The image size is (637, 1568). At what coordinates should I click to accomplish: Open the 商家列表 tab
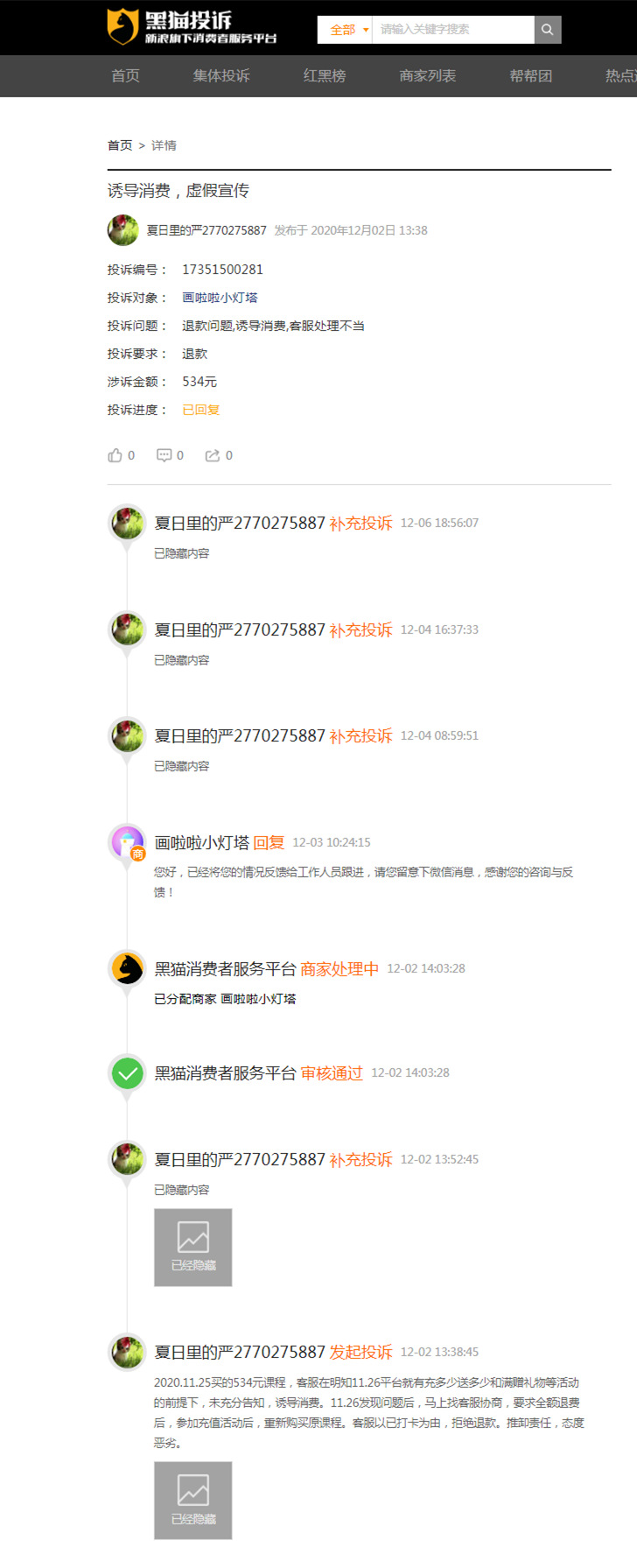click(428, 76)
